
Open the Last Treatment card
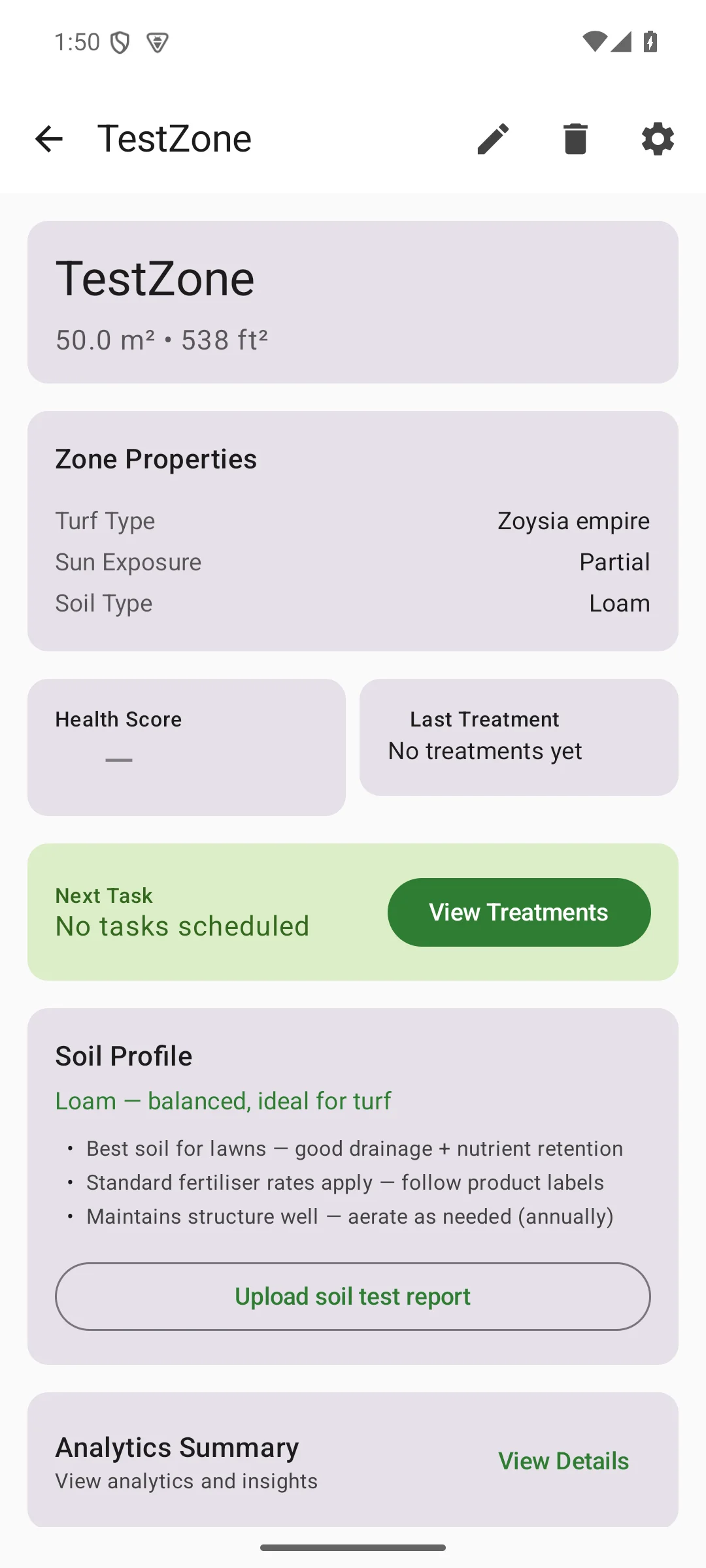coord(518,737)
